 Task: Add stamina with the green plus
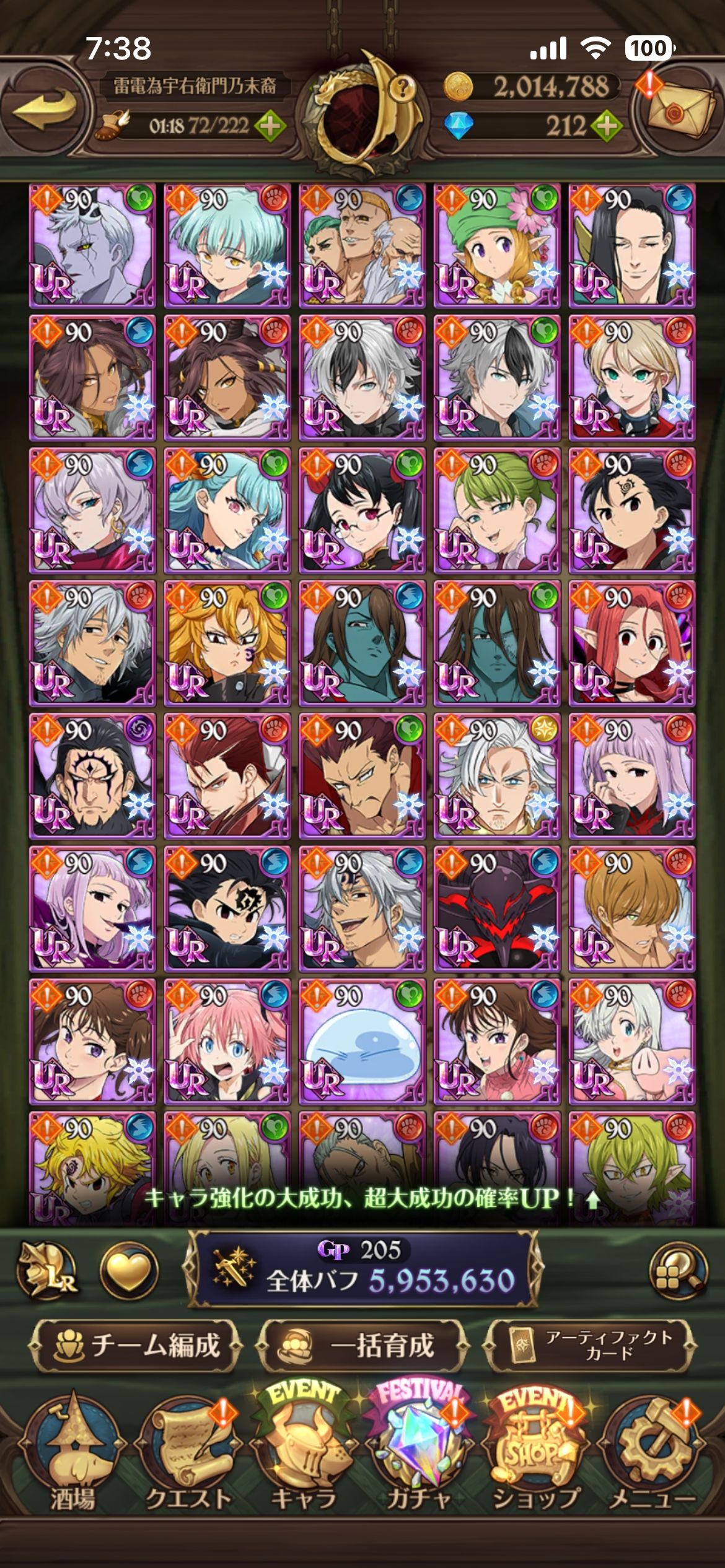[x=270, y=126]
